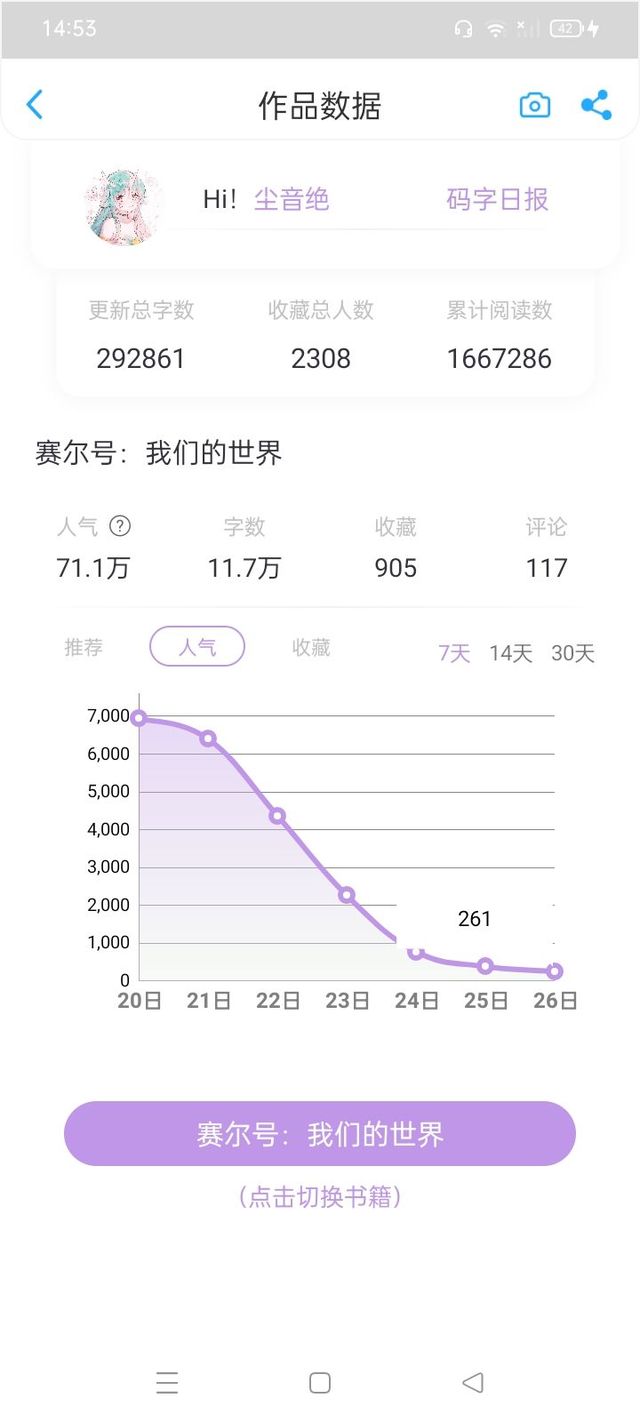
Task: Open the camera screenshot icon
Action: point(535,105)
